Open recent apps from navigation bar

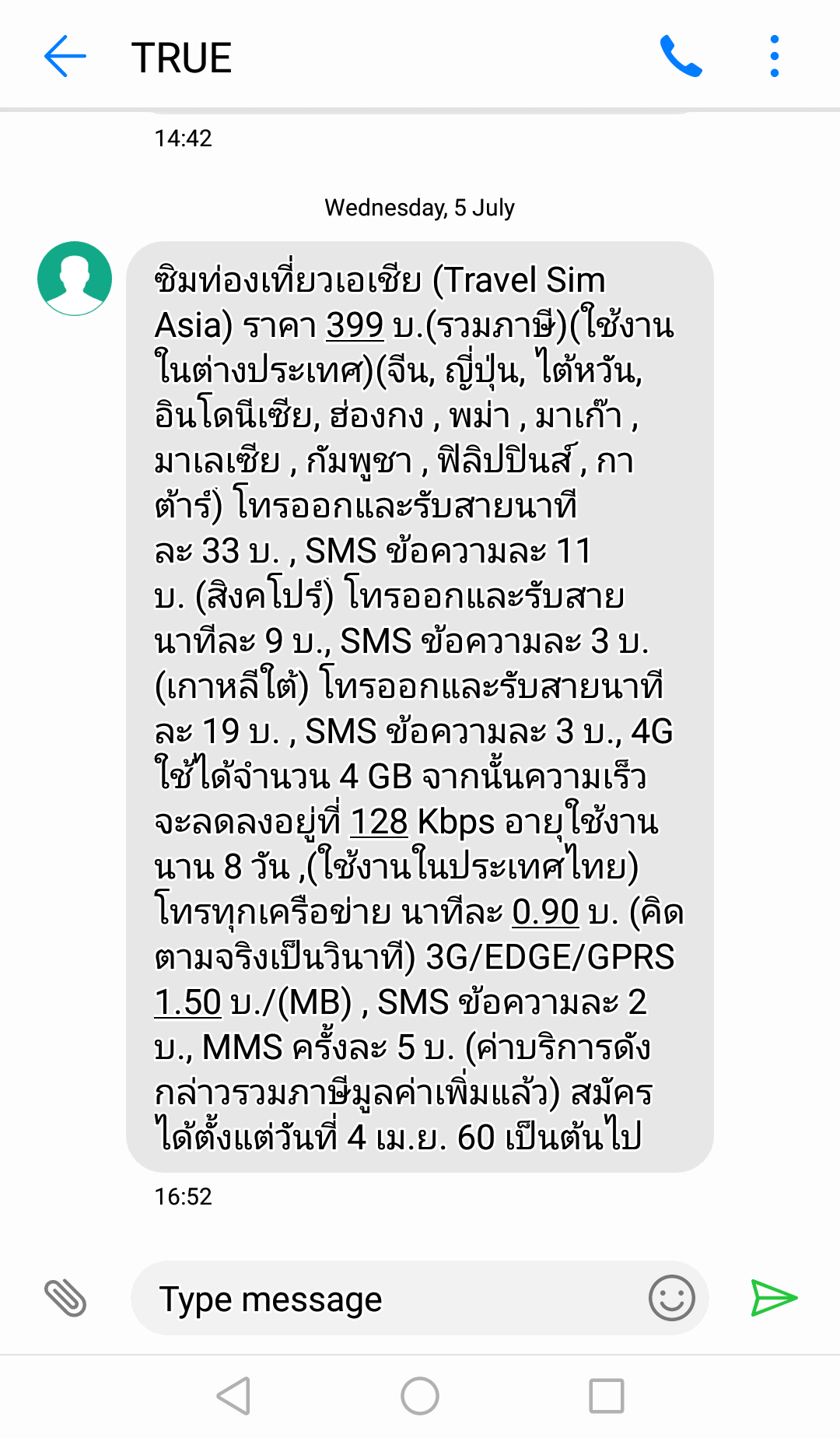point(607,1396)
